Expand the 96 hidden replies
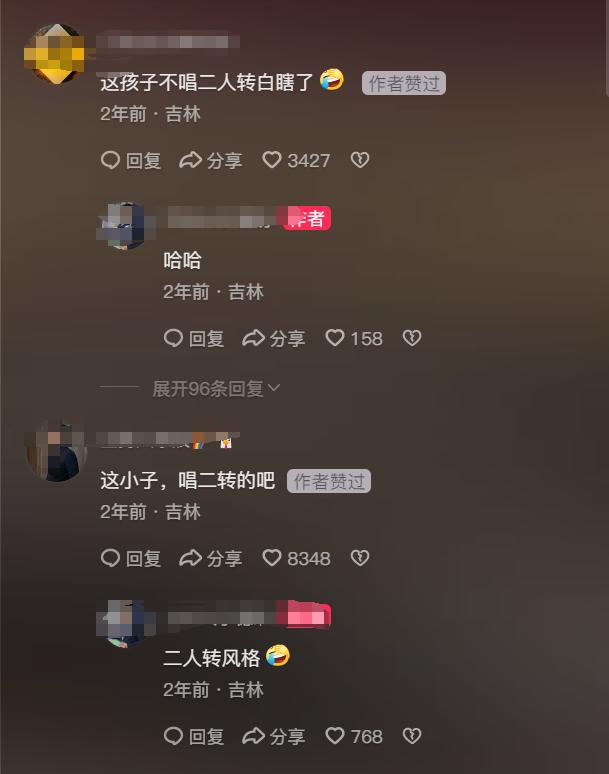Image resolution: width=609 pixels, height=774 pixels. tap(216, 388)
